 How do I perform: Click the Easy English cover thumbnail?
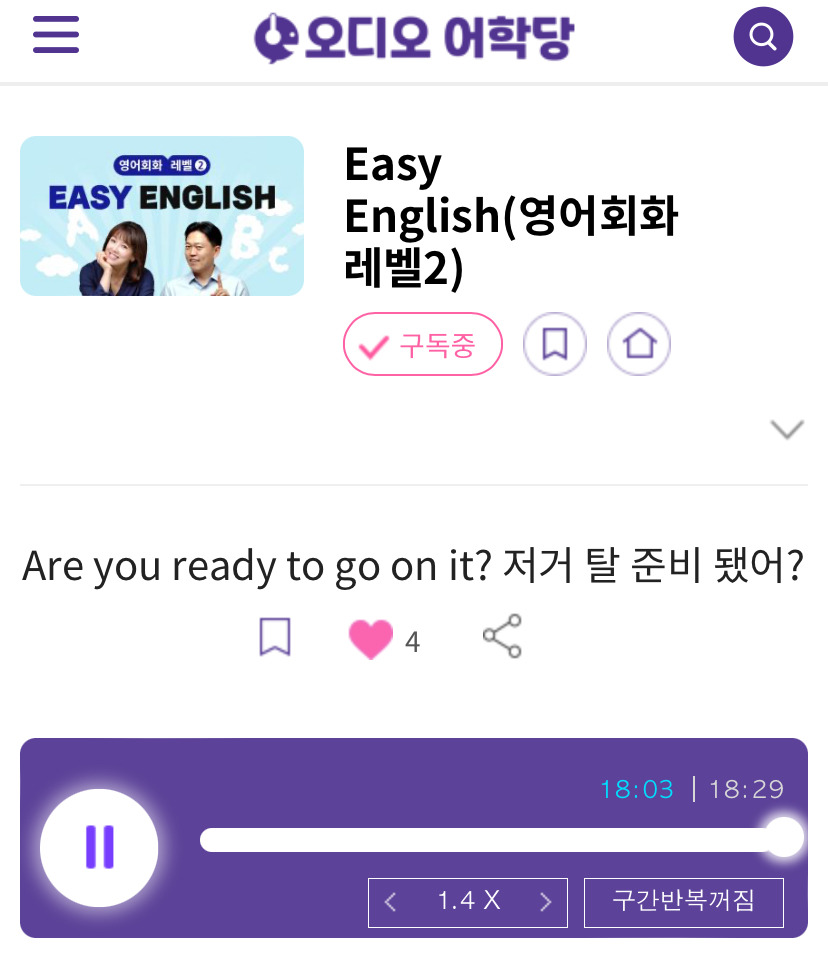(161, 215)
